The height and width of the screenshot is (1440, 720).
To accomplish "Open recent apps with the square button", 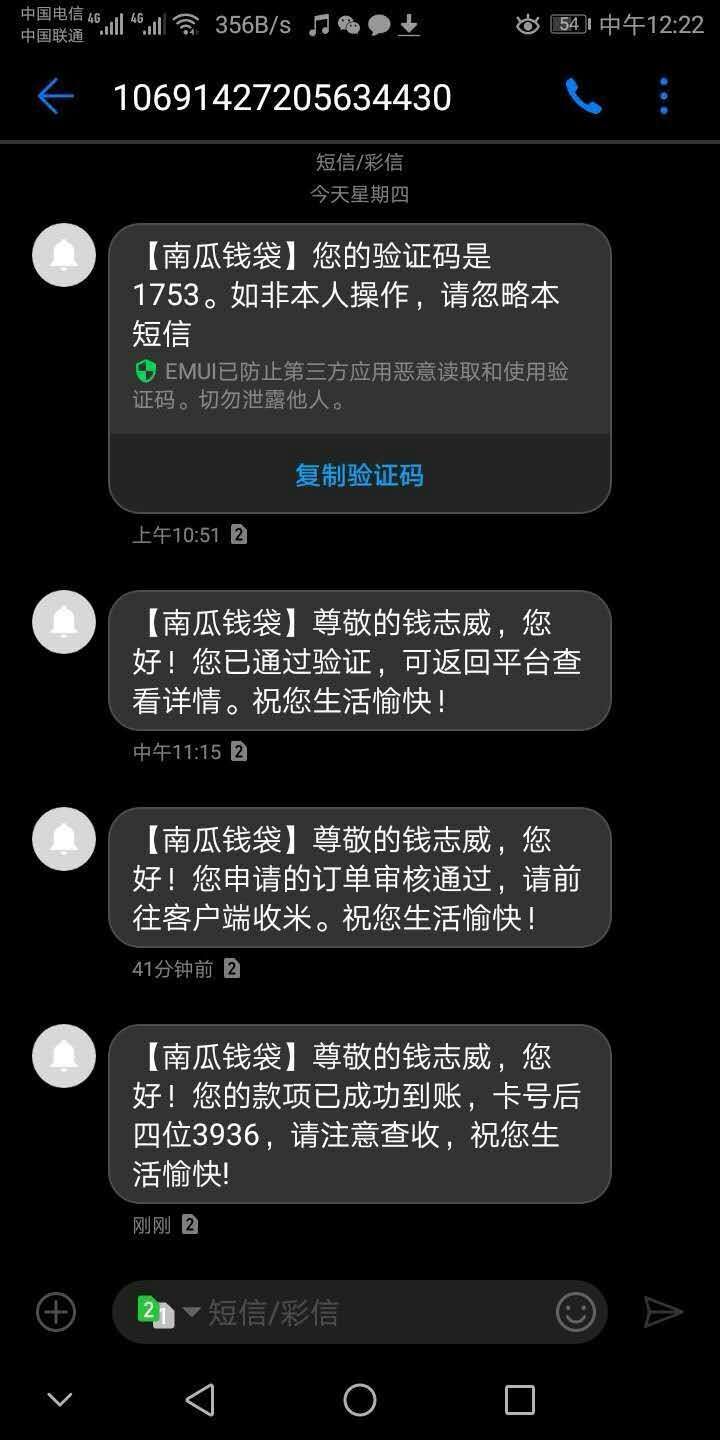I will pyautogui.click(x=520, y=1400).
